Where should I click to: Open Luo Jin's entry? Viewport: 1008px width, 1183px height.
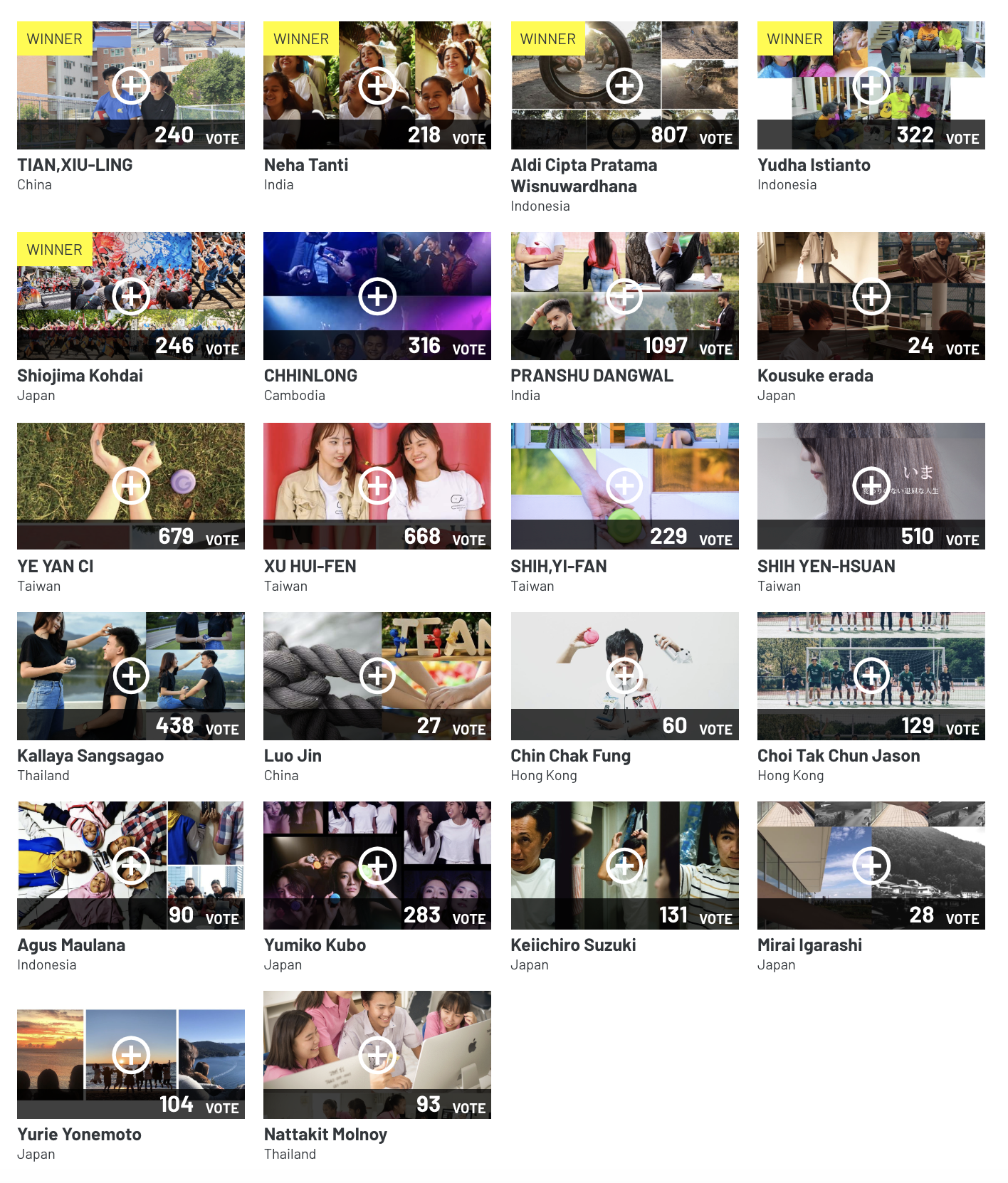[377, 675]
